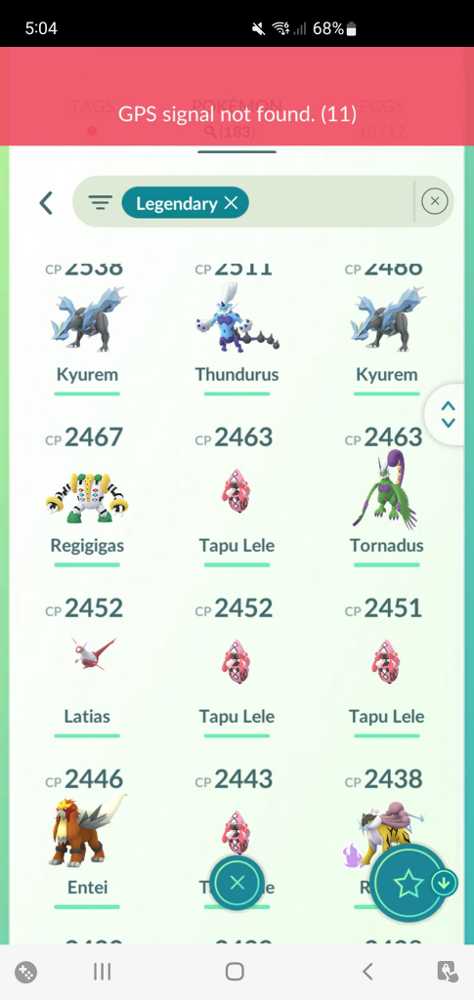Close the Pokémon list
Image resolution: width=474 pixels, height=1000 pixels.
237,883
